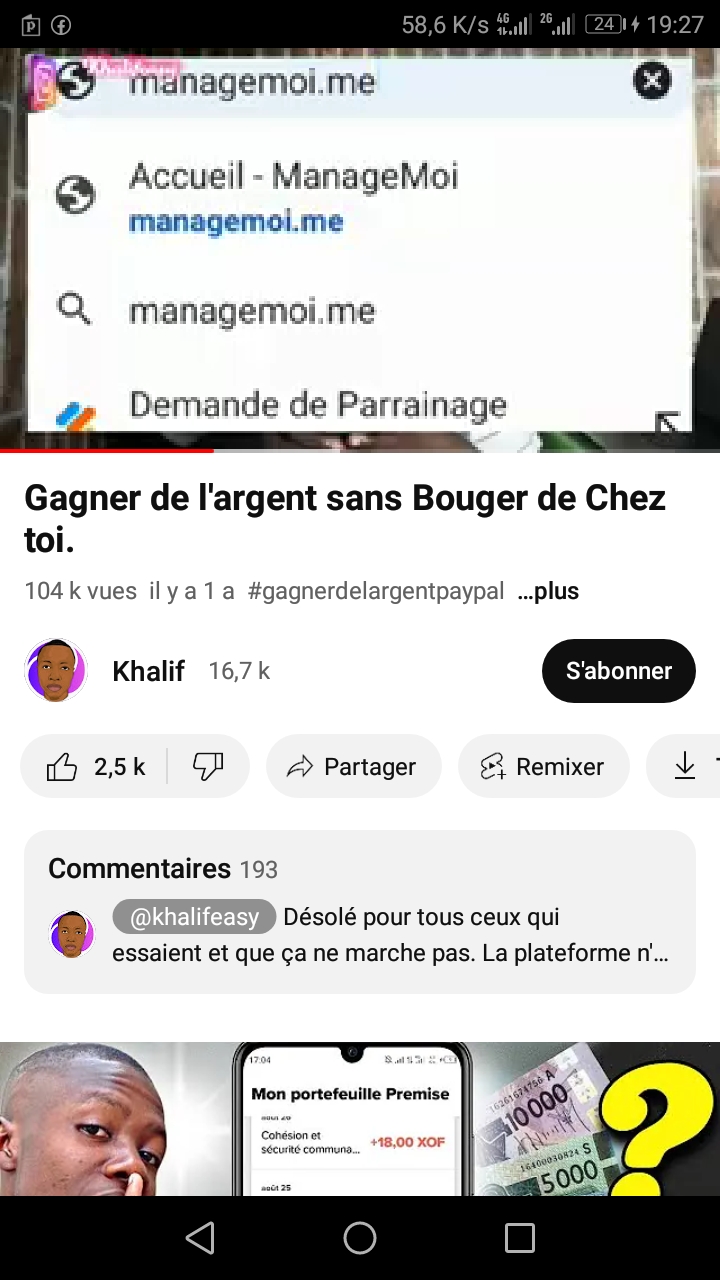Download the video
The image size is (720, 1280).
click(686, 767)
